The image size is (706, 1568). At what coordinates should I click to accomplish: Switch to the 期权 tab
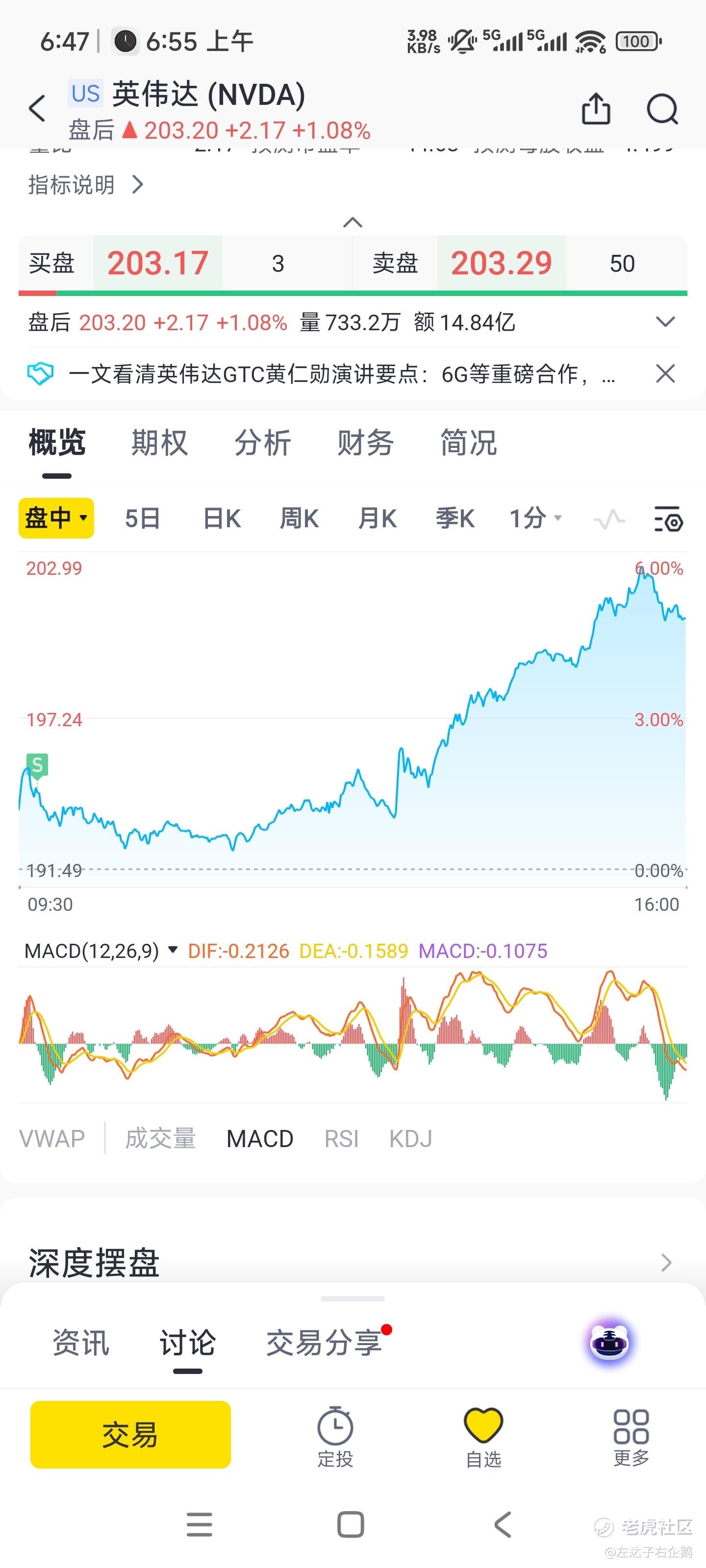click(160, 442)
